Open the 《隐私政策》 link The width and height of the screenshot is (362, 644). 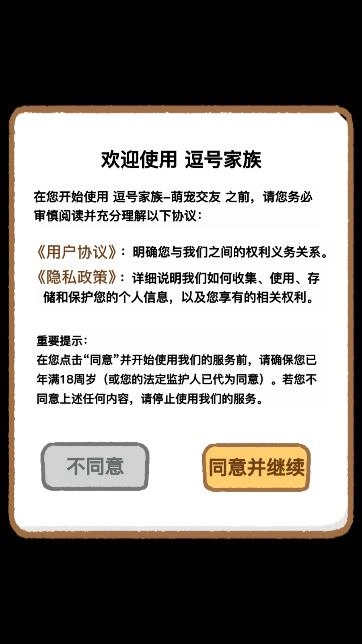(77, 278)
